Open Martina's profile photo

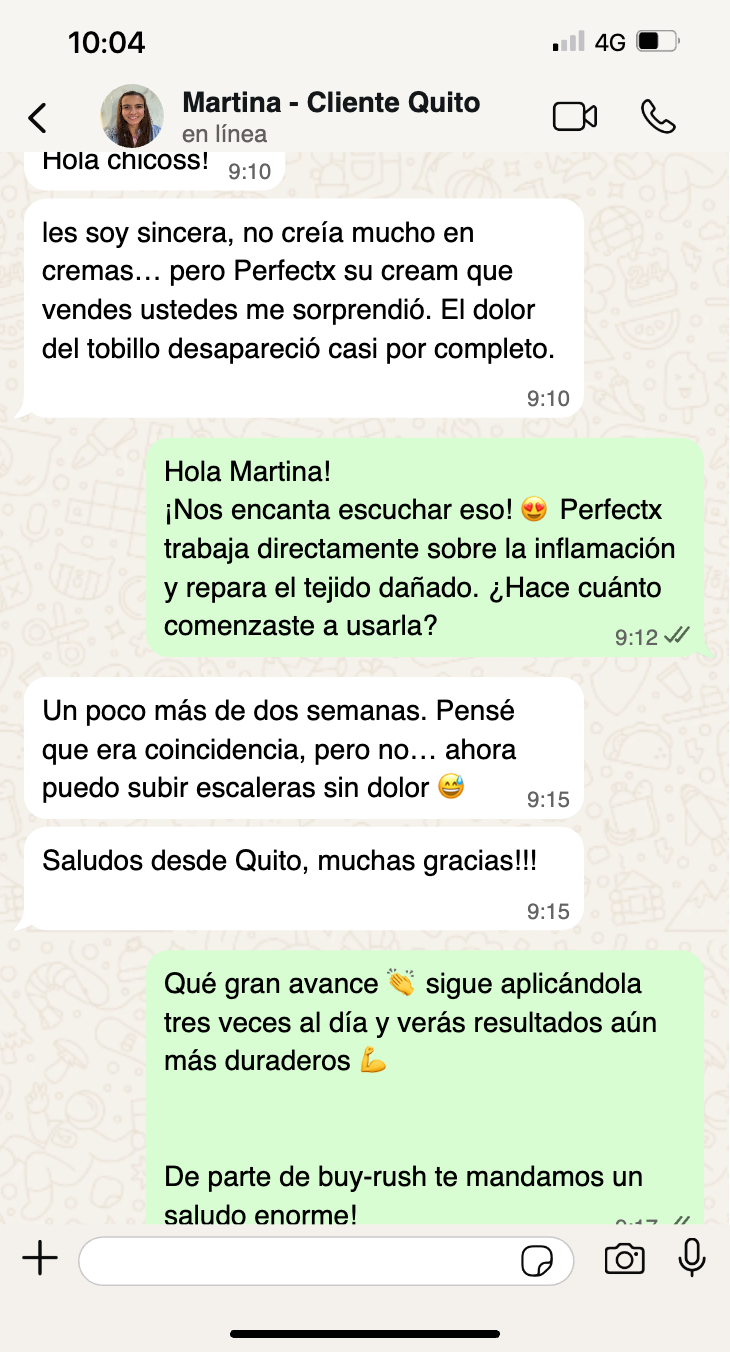tap(132, 116)
